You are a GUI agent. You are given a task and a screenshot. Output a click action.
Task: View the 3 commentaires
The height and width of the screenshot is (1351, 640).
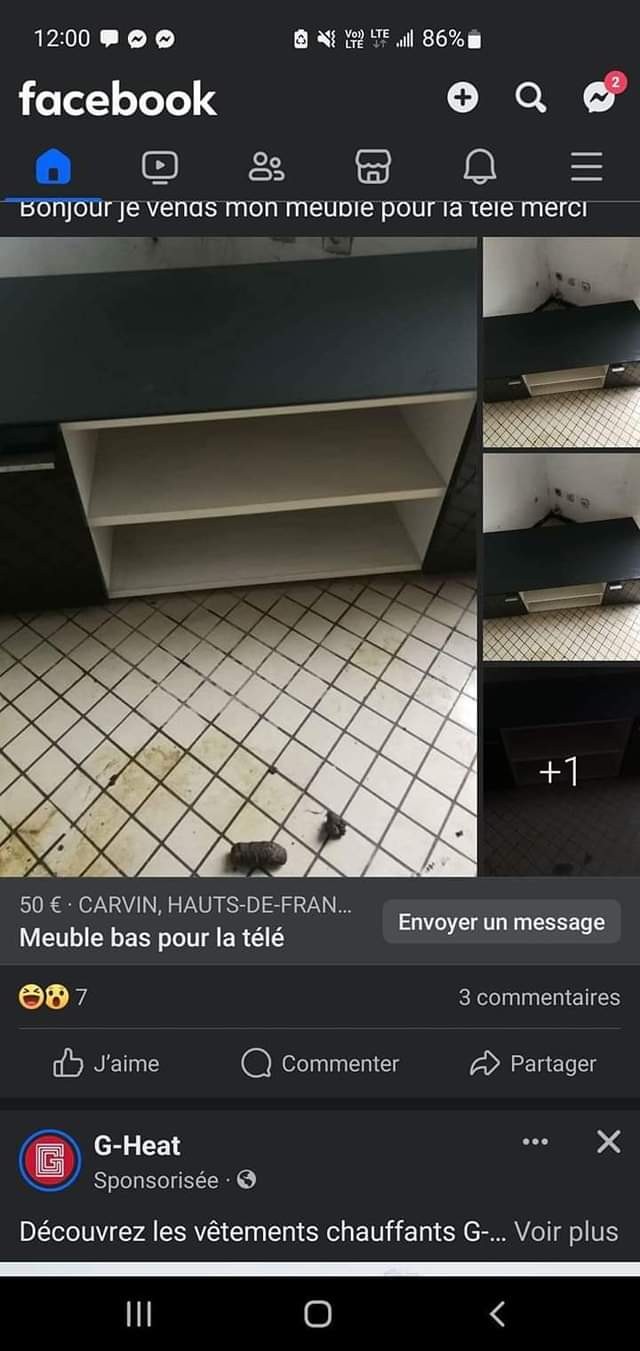pos(539,997)
